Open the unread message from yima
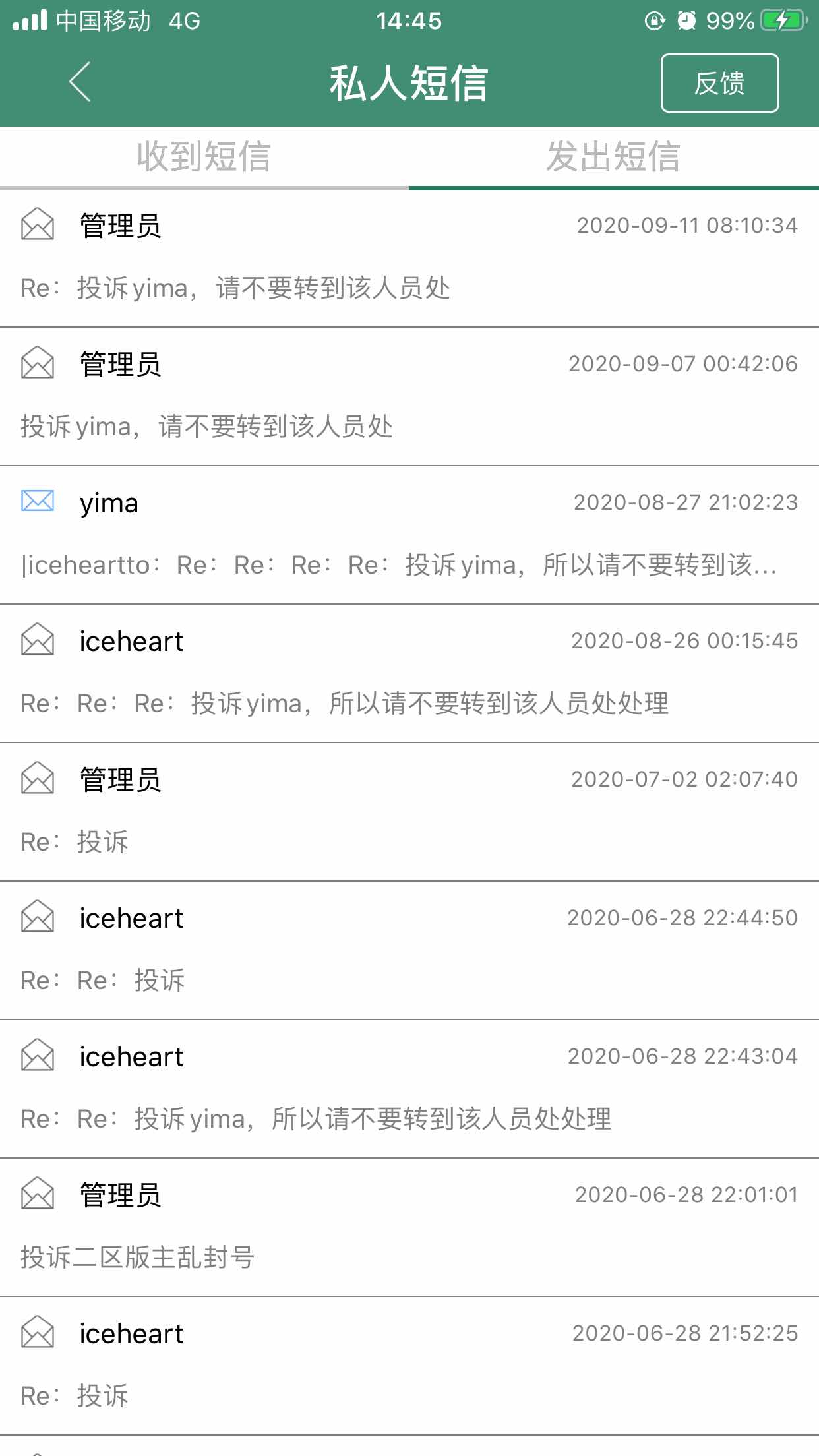 (x=409, y=535)
